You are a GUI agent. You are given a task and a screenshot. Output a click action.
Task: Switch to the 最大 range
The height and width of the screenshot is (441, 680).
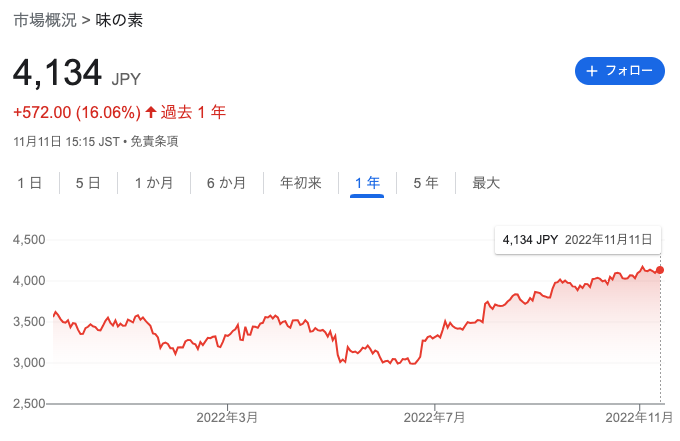click(486, 183)
